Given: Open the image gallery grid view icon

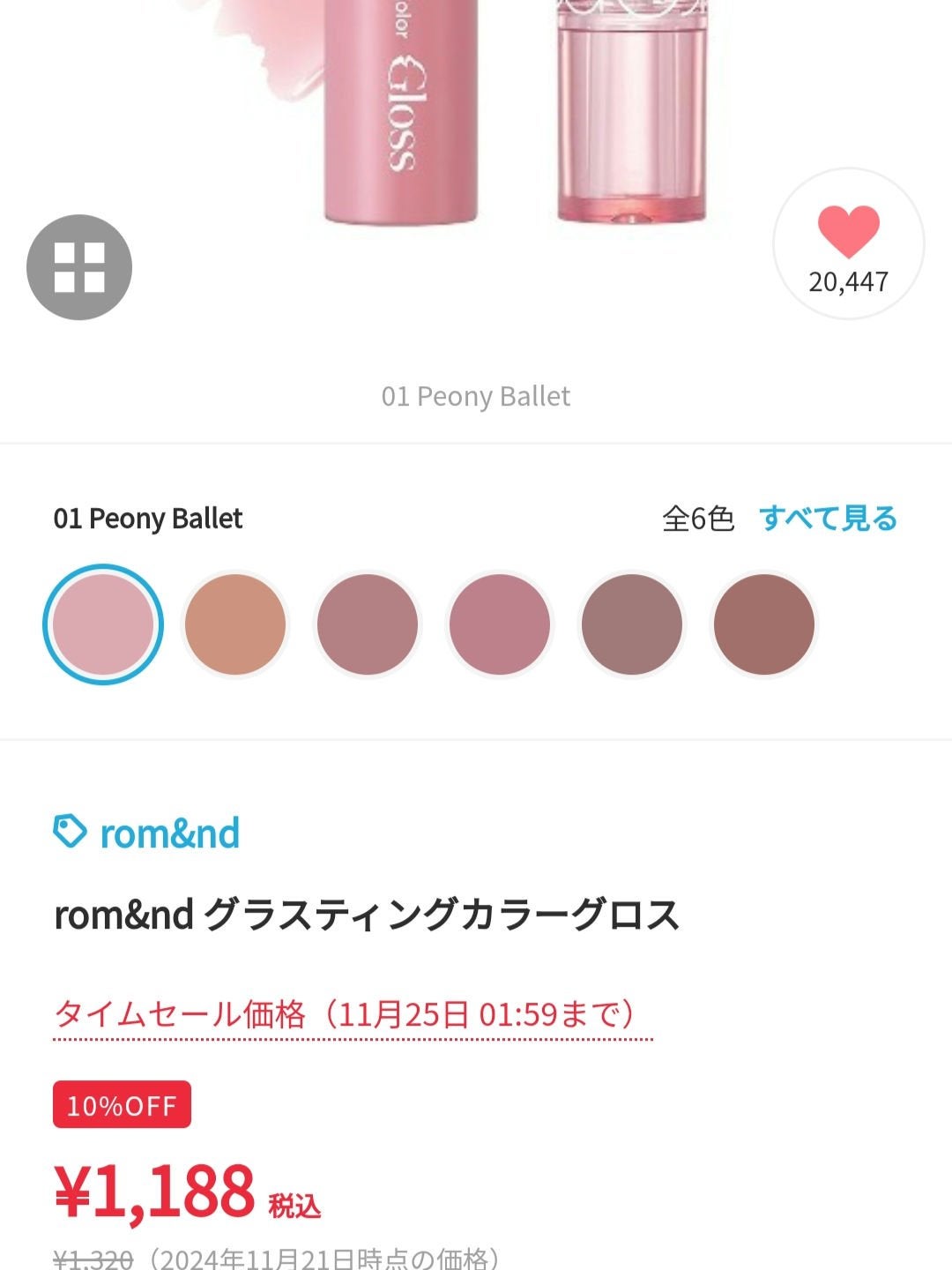Looking at the screenshot, I should [79, 266].
